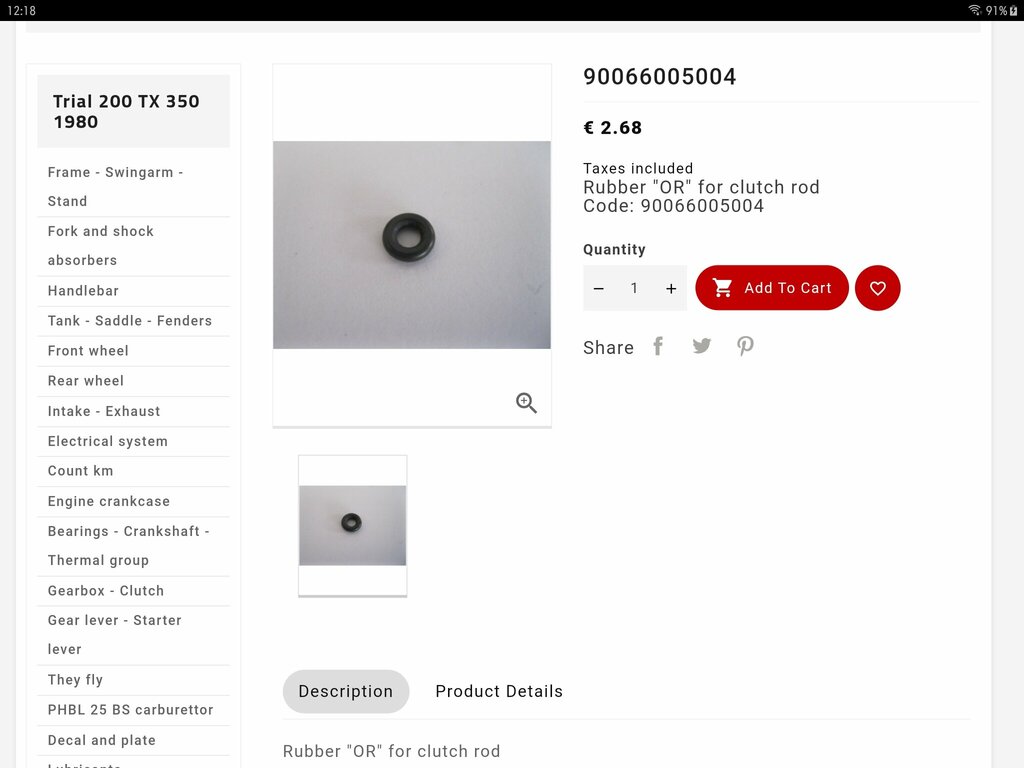Switch to the Product Details tab
The height and width of the screenshot is (768, 1024).
(x=499, y=691)
